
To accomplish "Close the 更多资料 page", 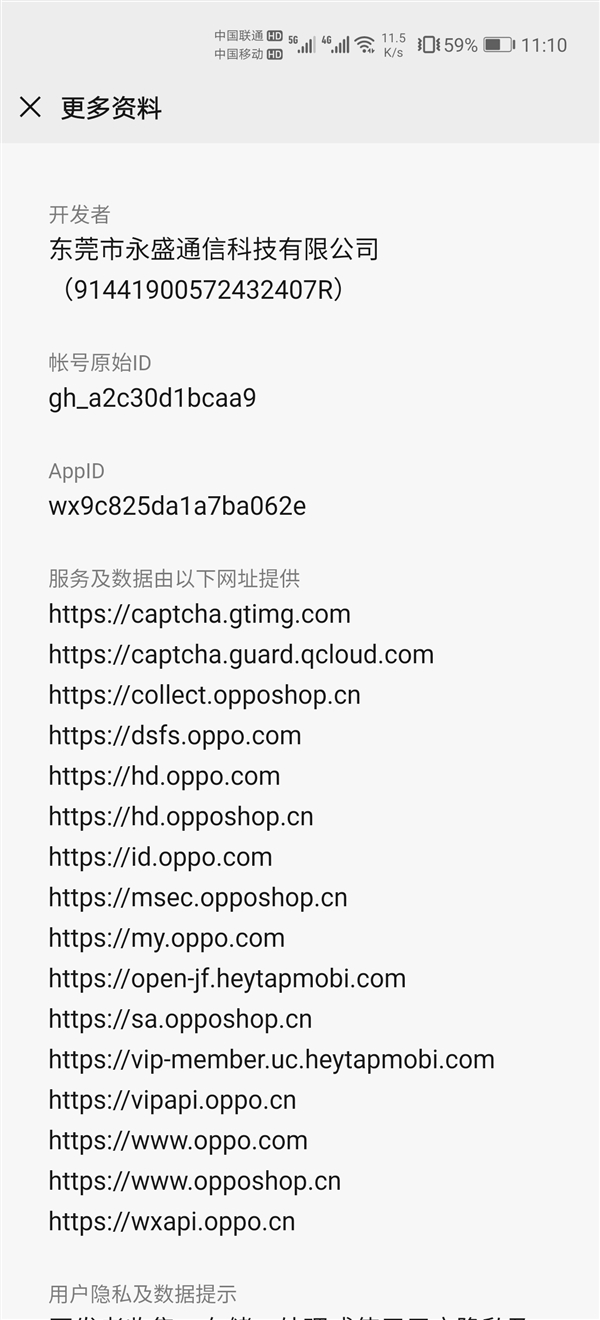I will coord(30,107).
